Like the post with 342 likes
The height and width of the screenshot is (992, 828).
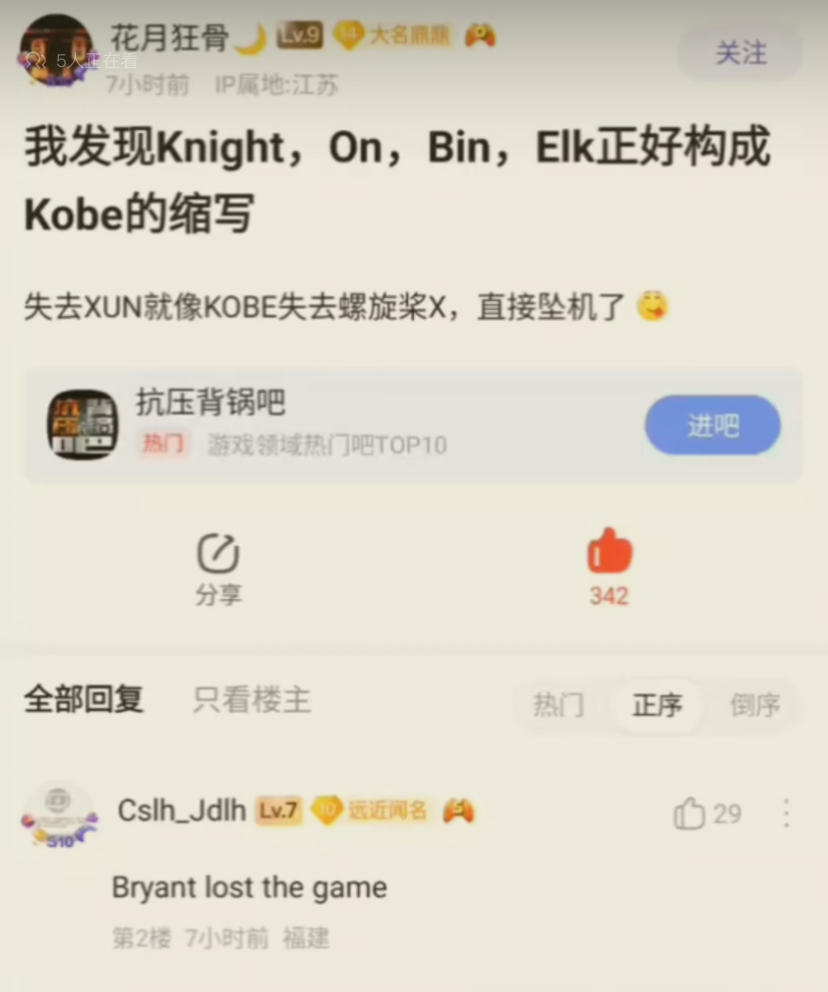click(609, 566)
